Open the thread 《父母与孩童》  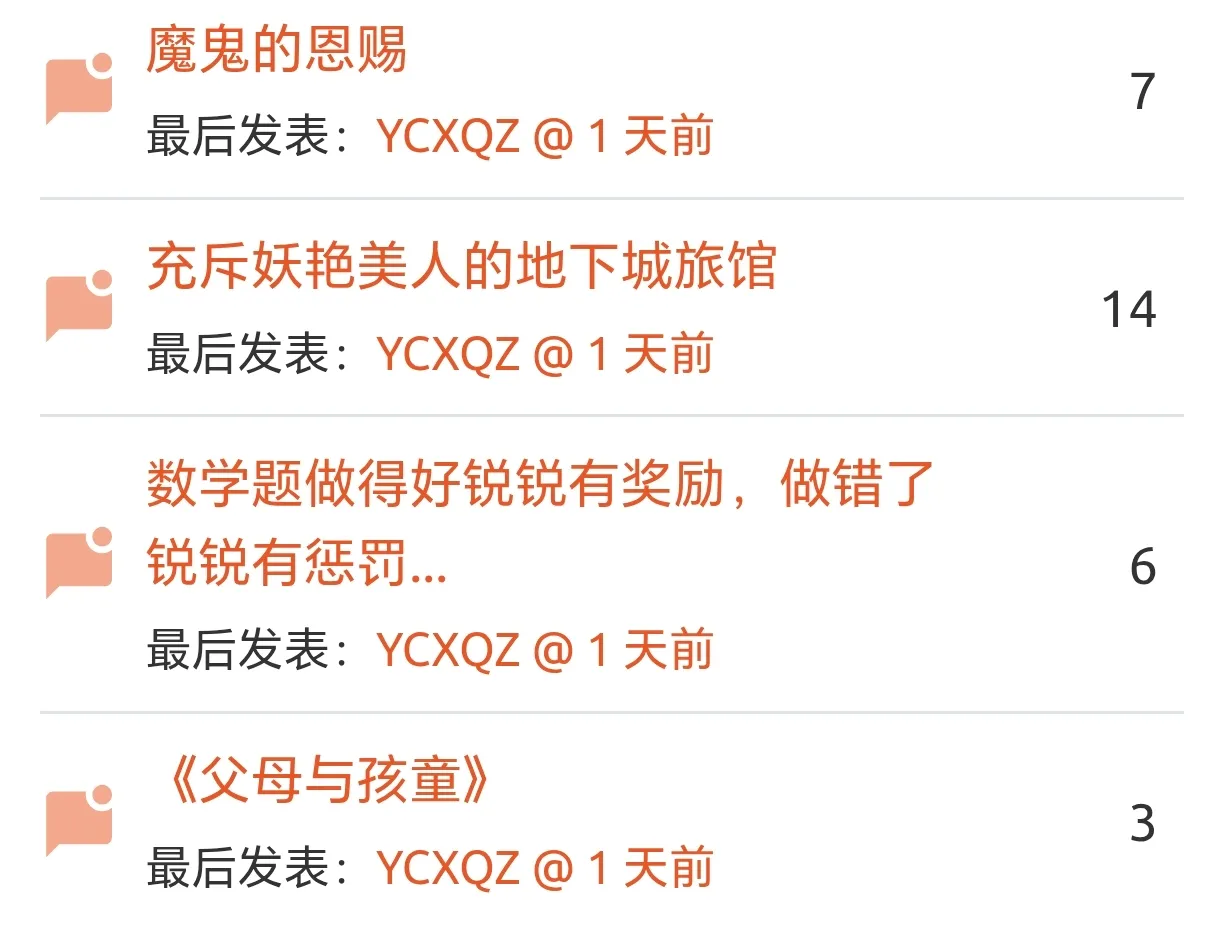coord(320,782)
